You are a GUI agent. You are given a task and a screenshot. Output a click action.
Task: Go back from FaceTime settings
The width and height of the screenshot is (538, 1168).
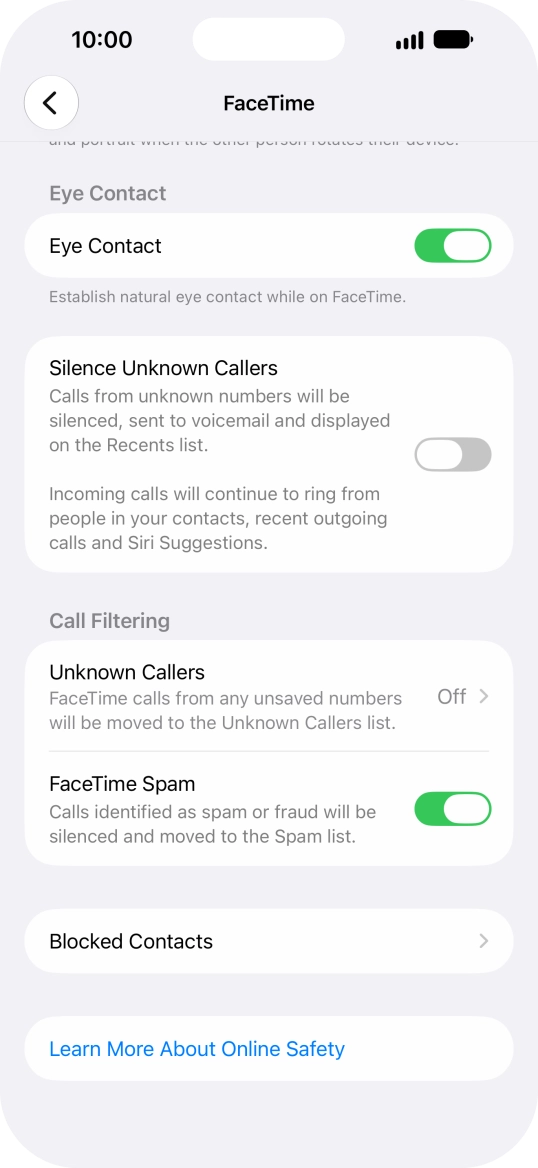(x=51, y=103)
